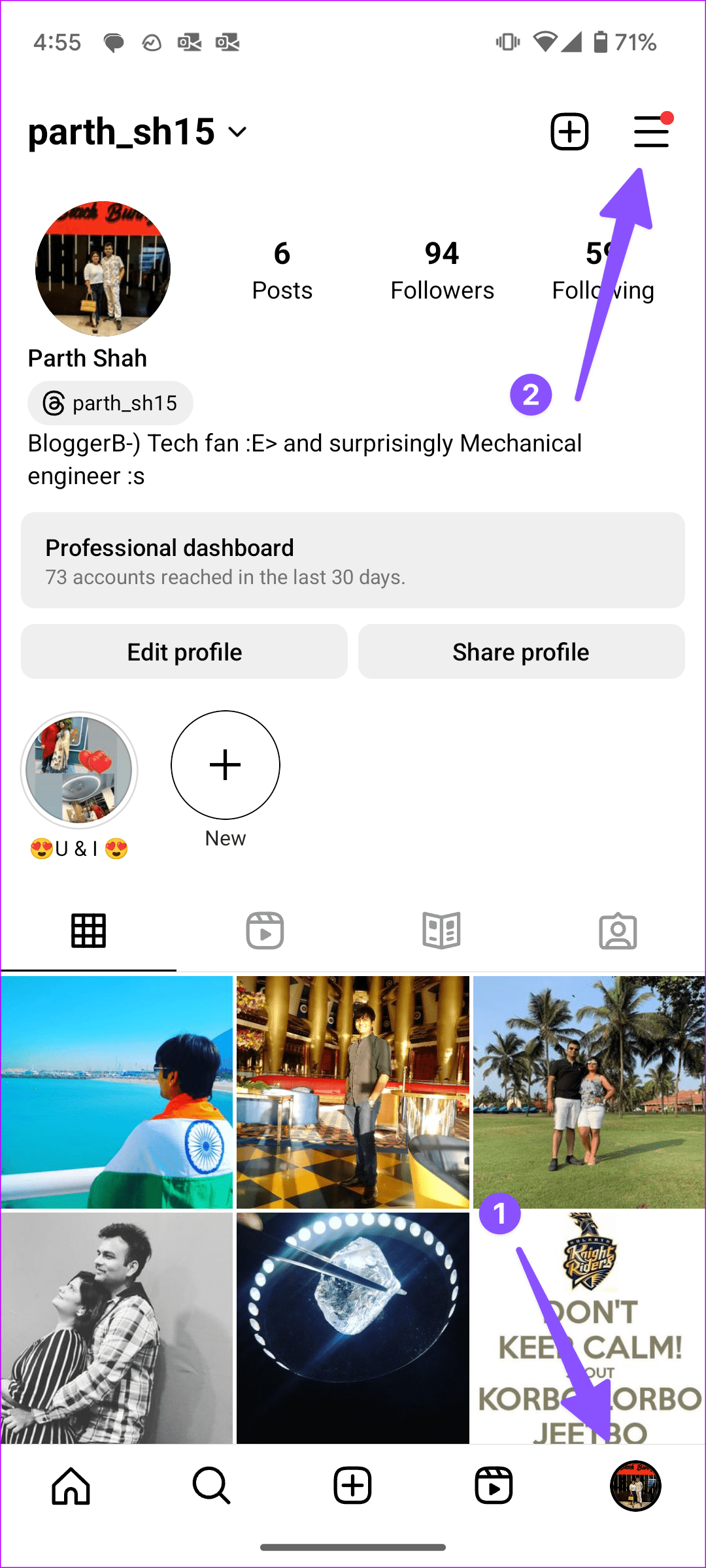Screen dimensions: 706x1568
Task: View the profile picture
Action: tap(103, 269)
